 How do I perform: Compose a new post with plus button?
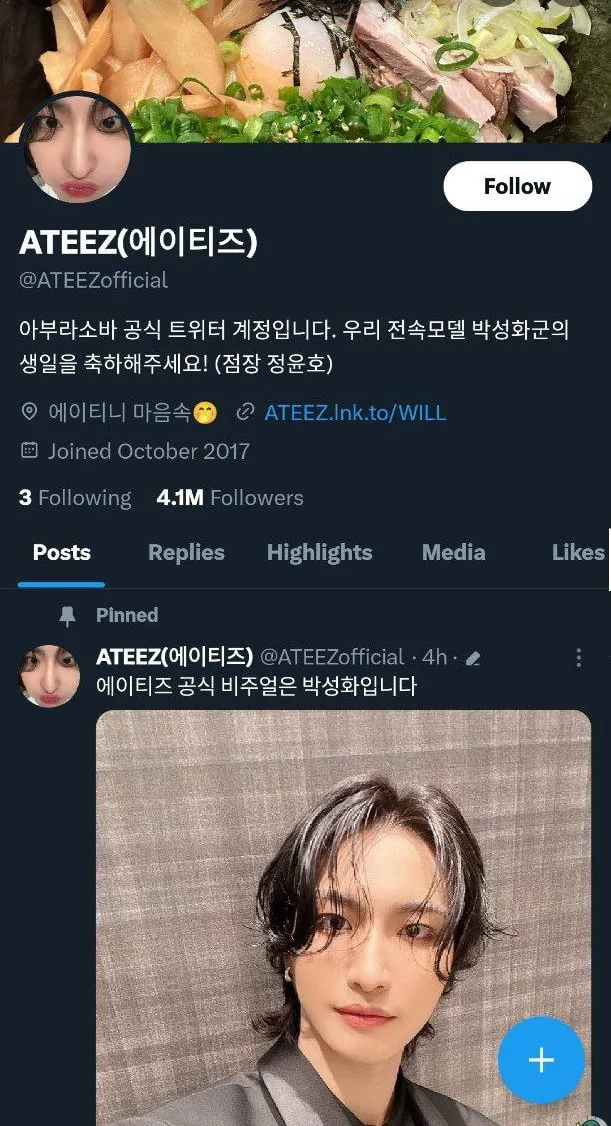point(541,1060)
